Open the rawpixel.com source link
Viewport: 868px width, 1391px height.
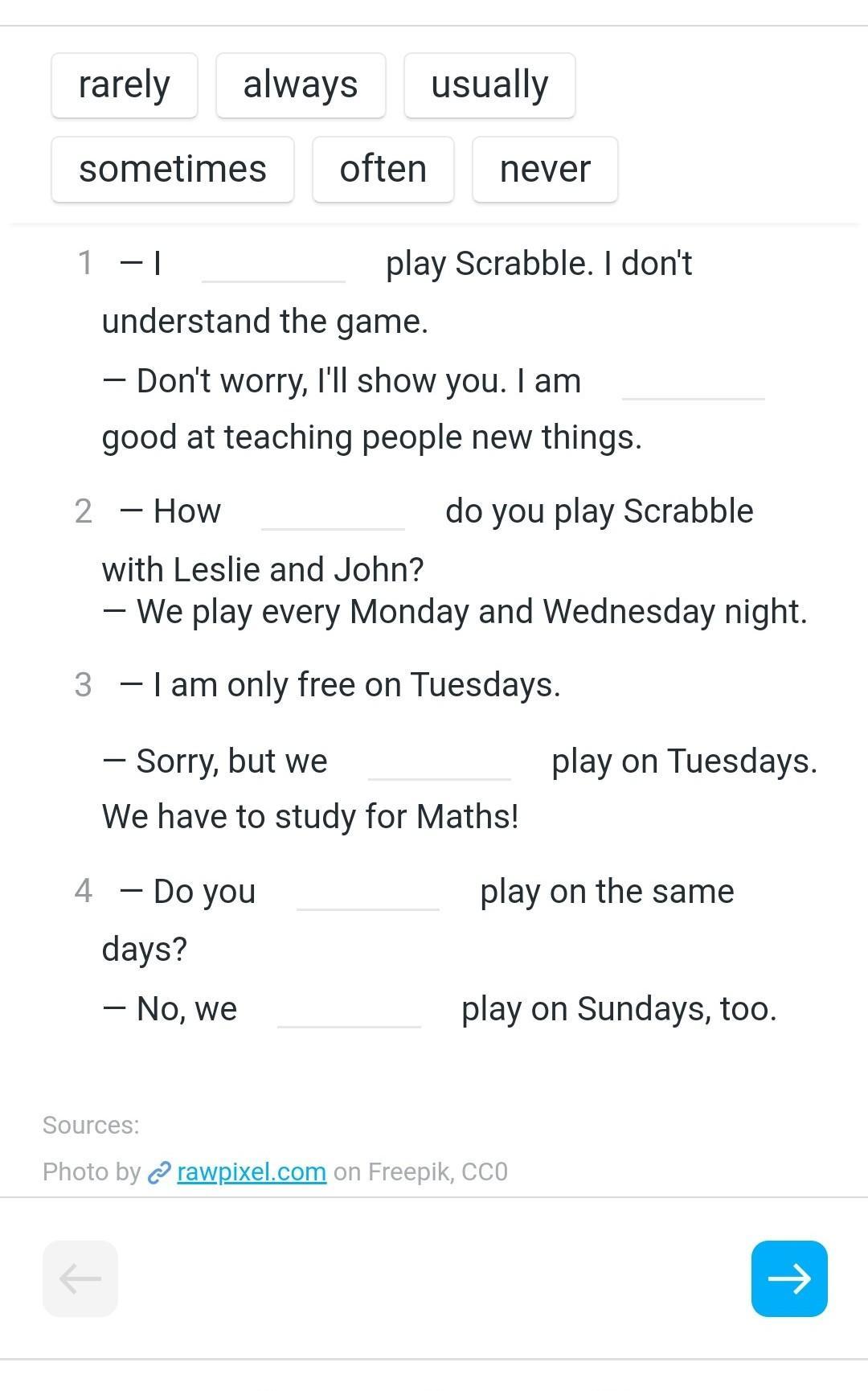(x=251, y=1172)
